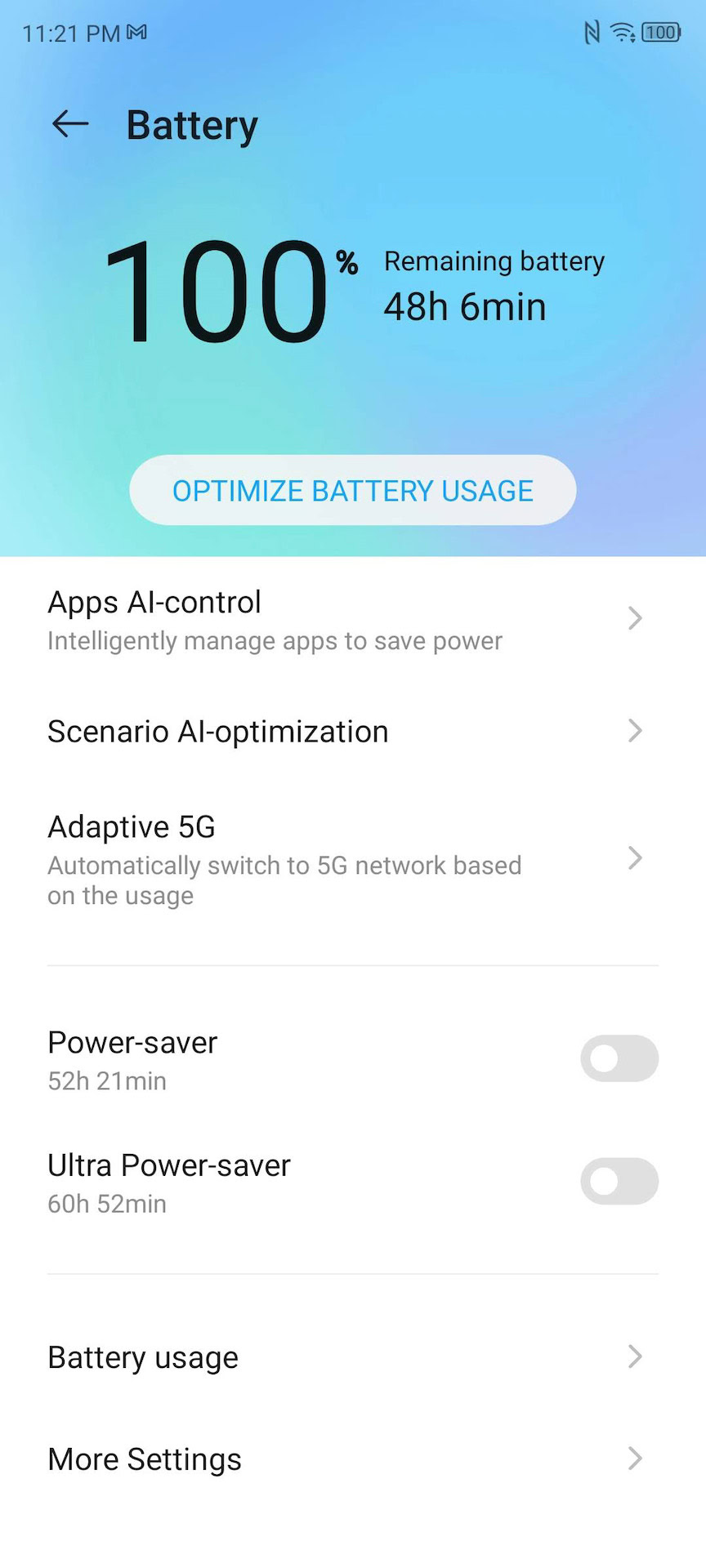Screen dimensions: 706x1568
Task: View Battery usage details
Action: (x=353, y=1357)
